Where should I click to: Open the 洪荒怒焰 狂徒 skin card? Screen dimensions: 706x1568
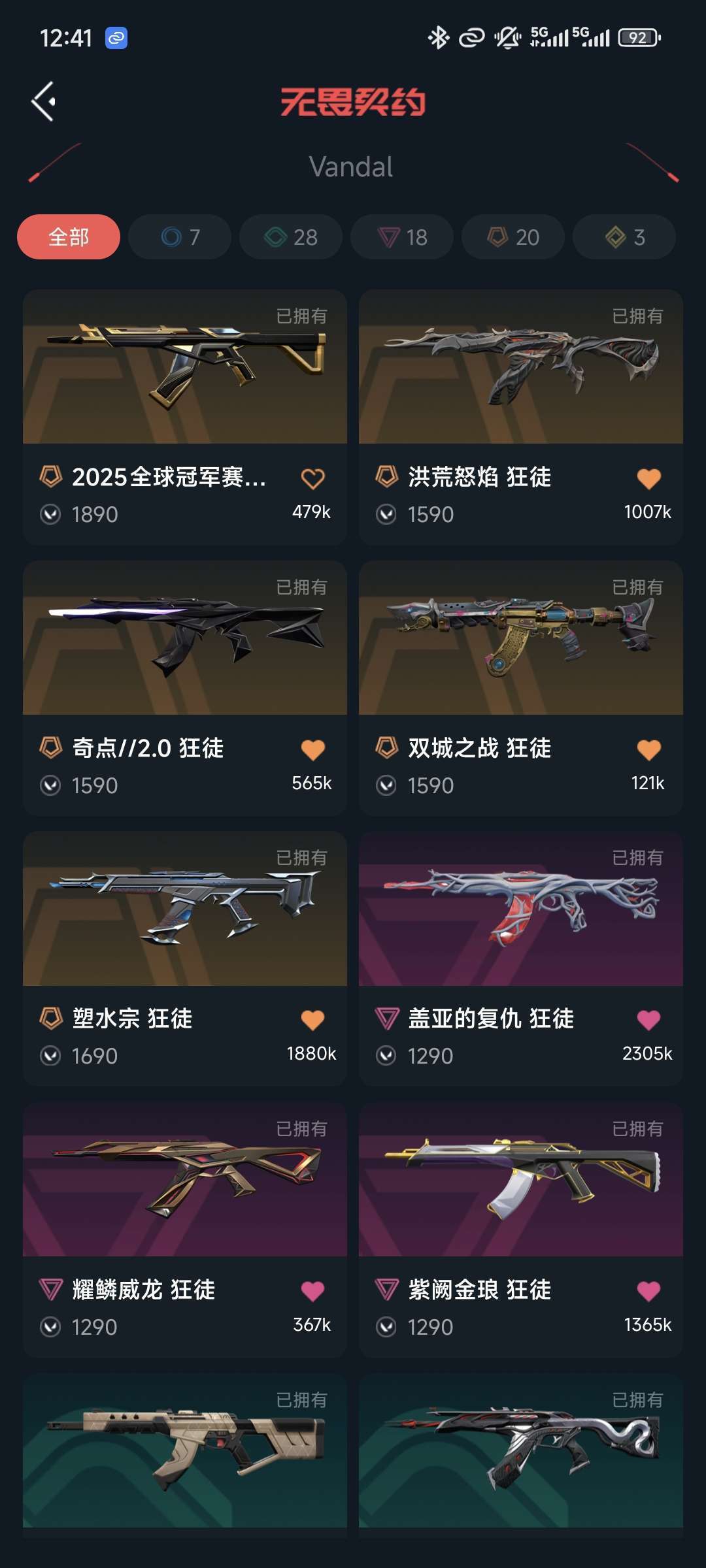(520, 367)
